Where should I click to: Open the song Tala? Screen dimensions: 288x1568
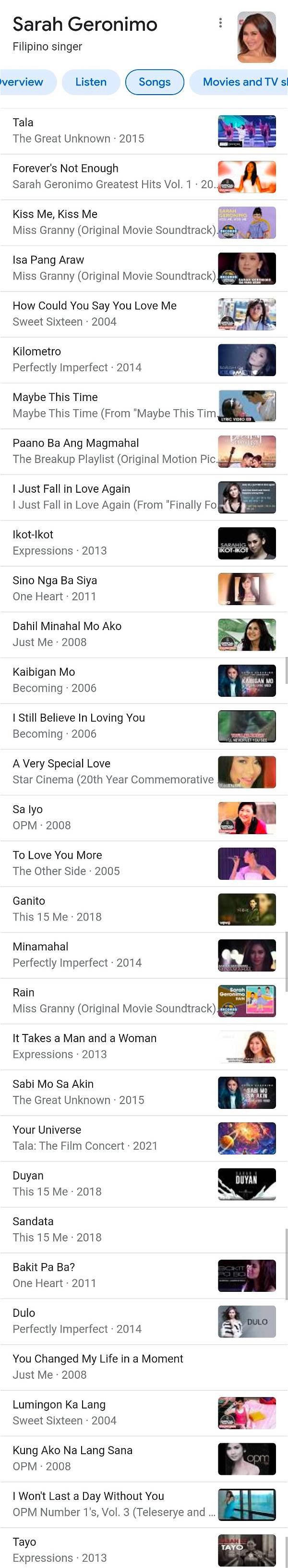click(x=109, y=131)
